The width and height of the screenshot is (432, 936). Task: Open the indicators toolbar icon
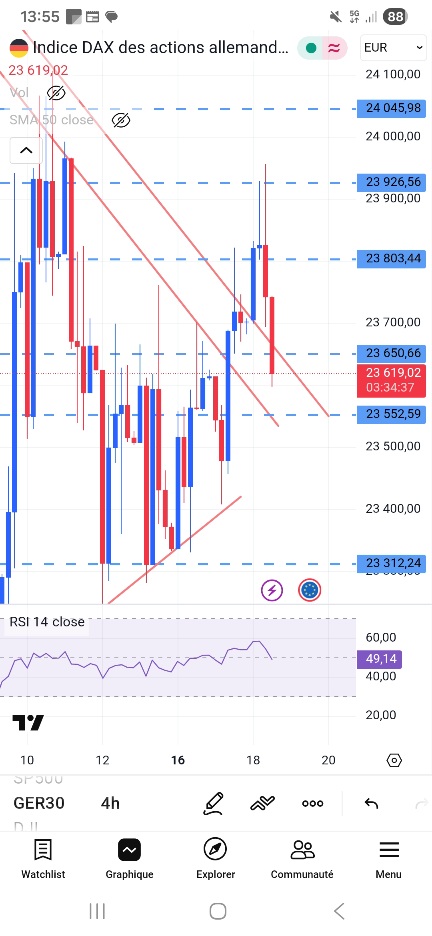click(x=263, y=803)
